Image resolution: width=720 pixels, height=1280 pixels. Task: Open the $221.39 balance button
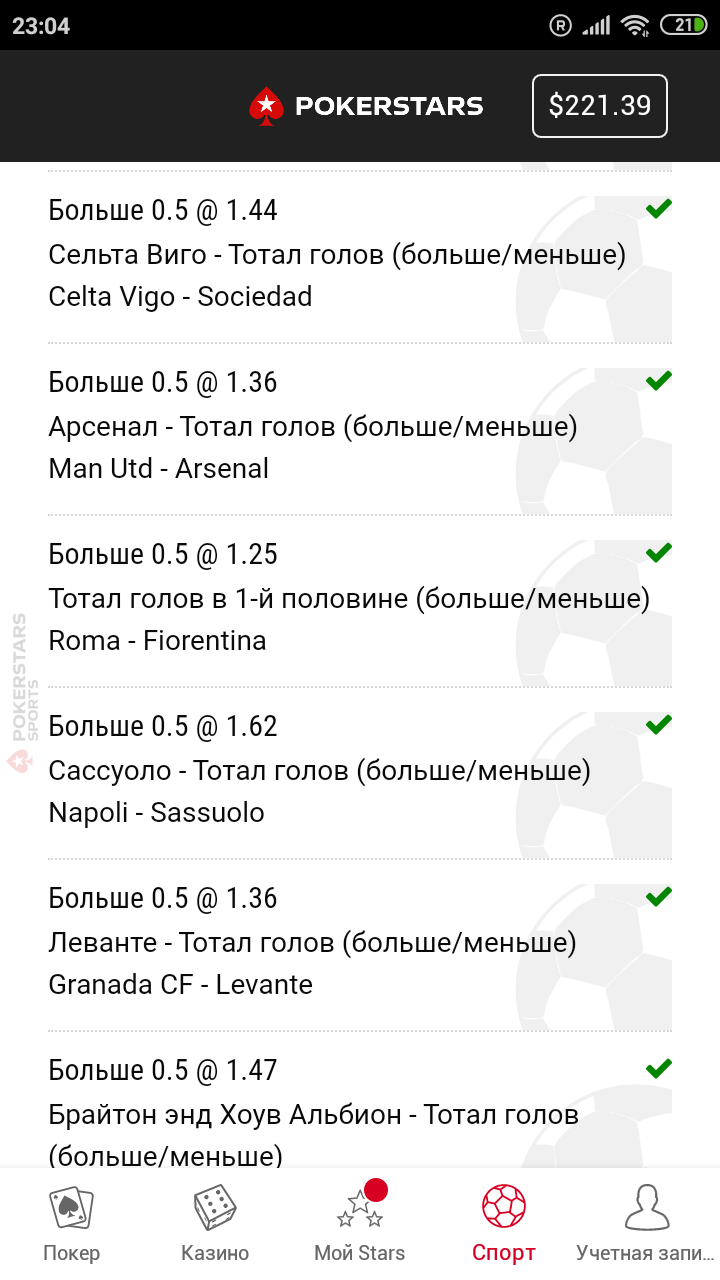pos(600,105)
